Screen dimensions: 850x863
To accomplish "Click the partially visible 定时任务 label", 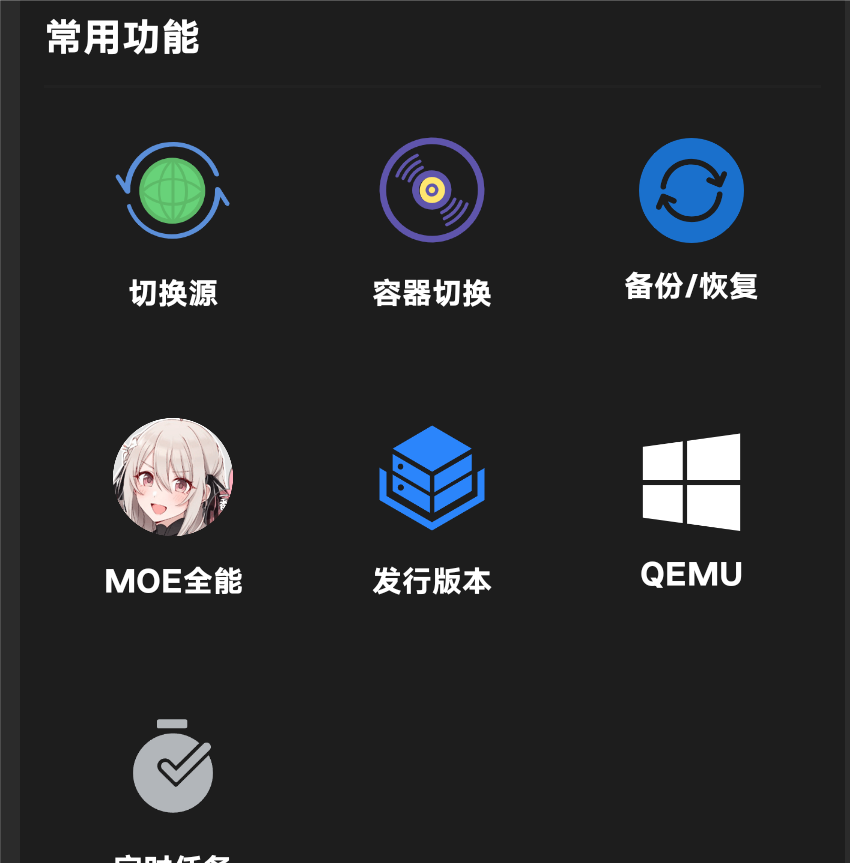I will click(172, 857).
